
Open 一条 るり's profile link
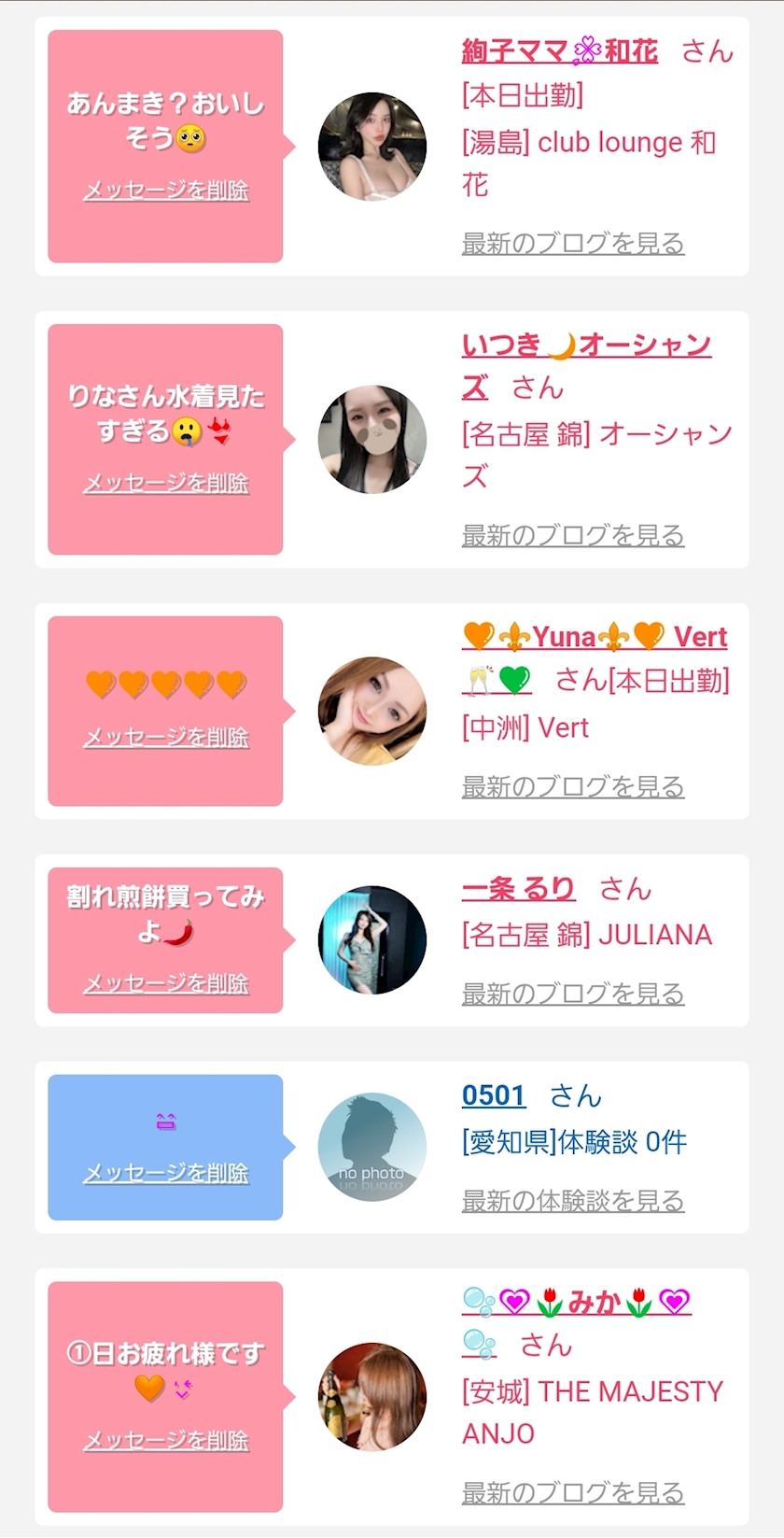[519, 888]
